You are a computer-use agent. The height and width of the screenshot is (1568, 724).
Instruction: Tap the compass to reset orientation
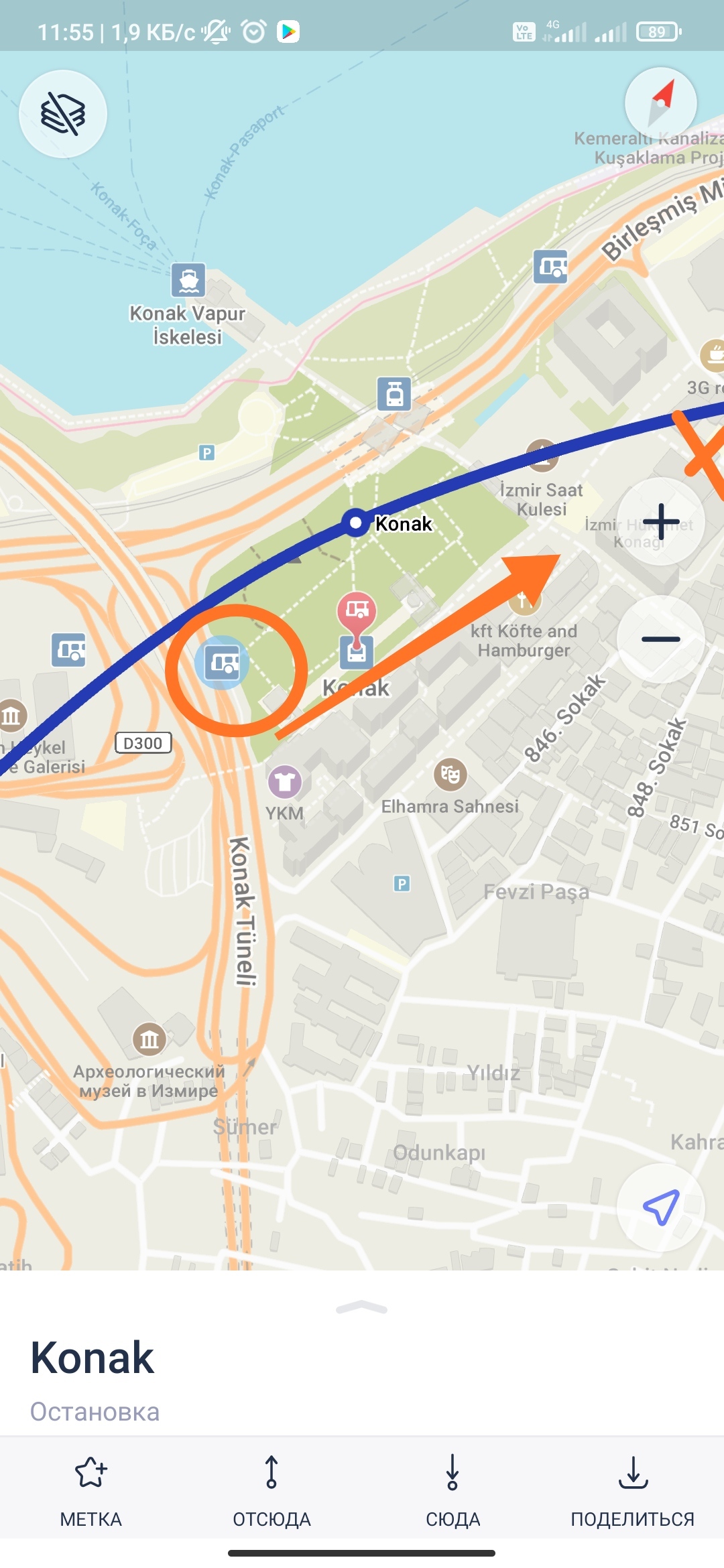[x=660, y=103]
